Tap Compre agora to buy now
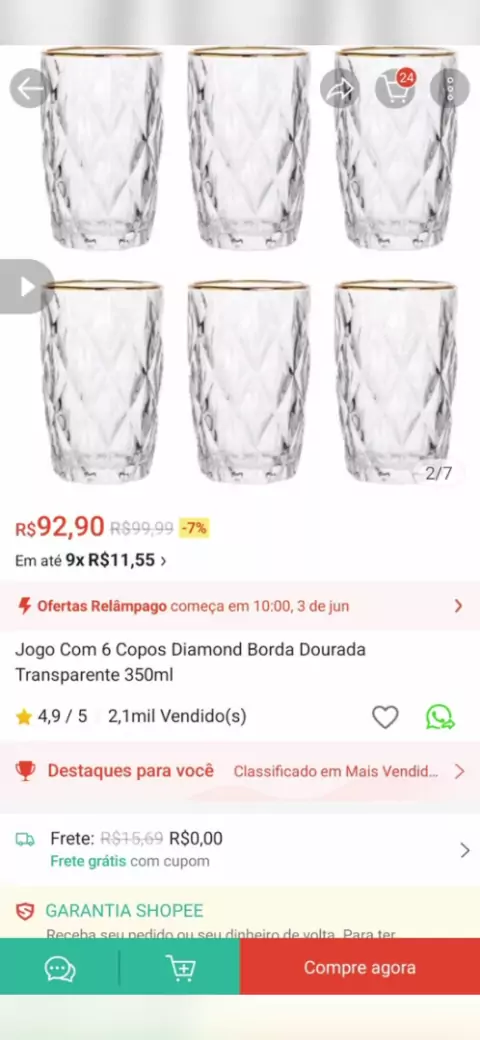 coord(360,968)
